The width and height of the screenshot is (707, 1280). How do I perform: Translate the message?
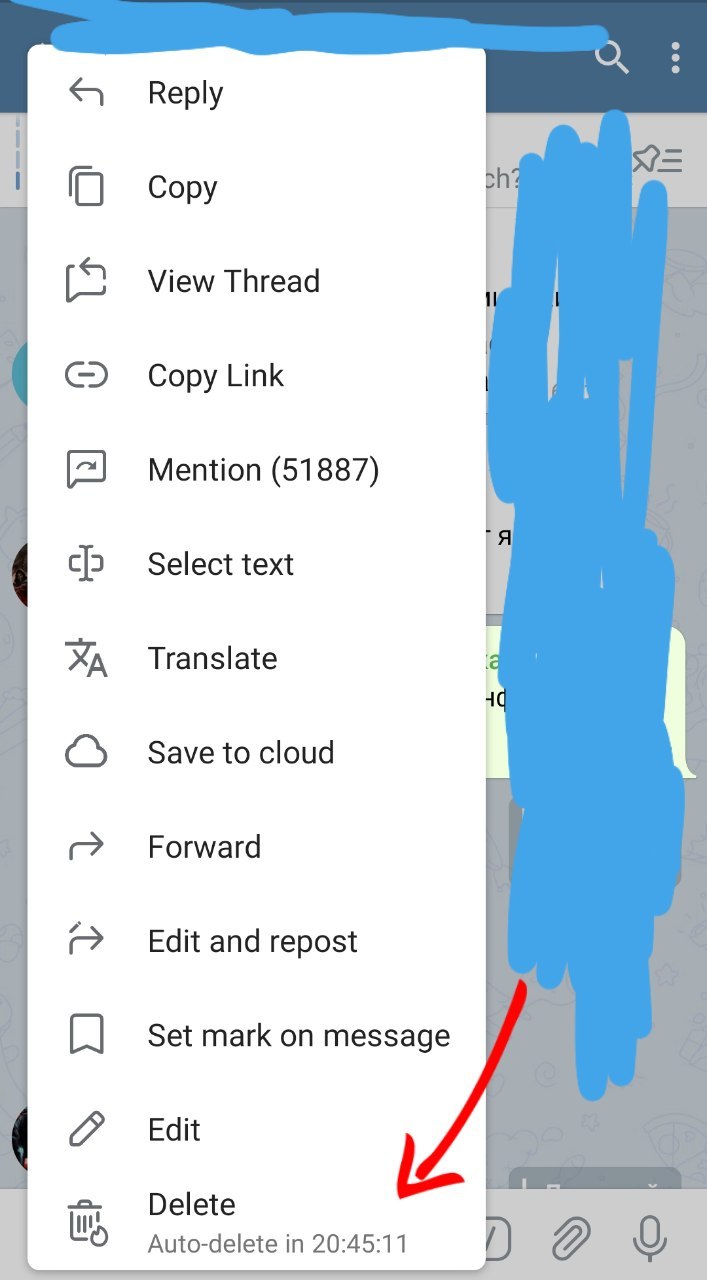point(257,658)
